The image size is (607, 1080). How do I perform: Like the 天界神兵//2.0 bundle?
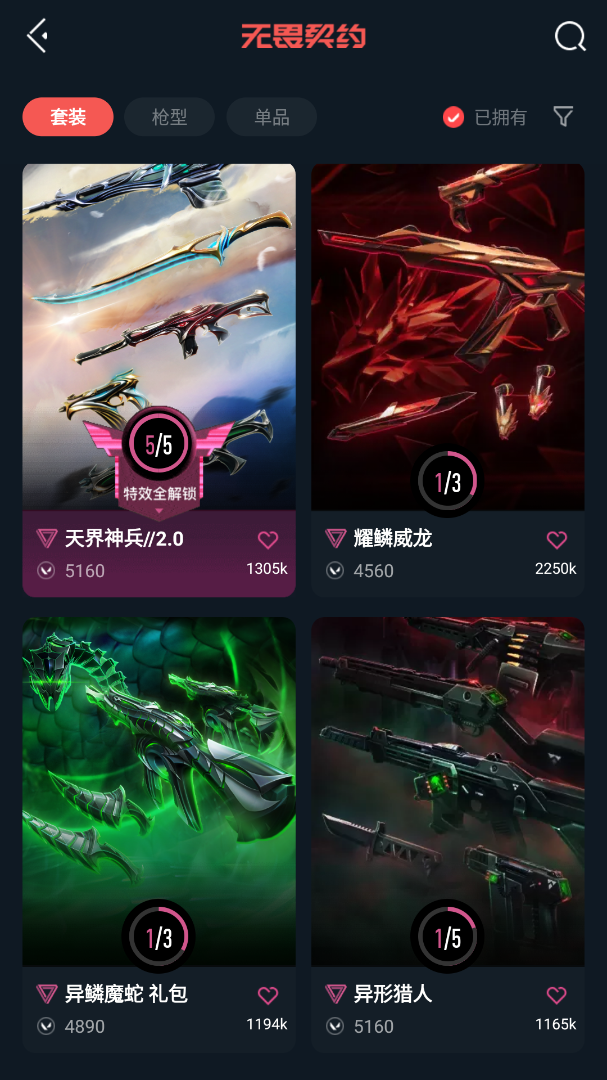pos(268,540)
